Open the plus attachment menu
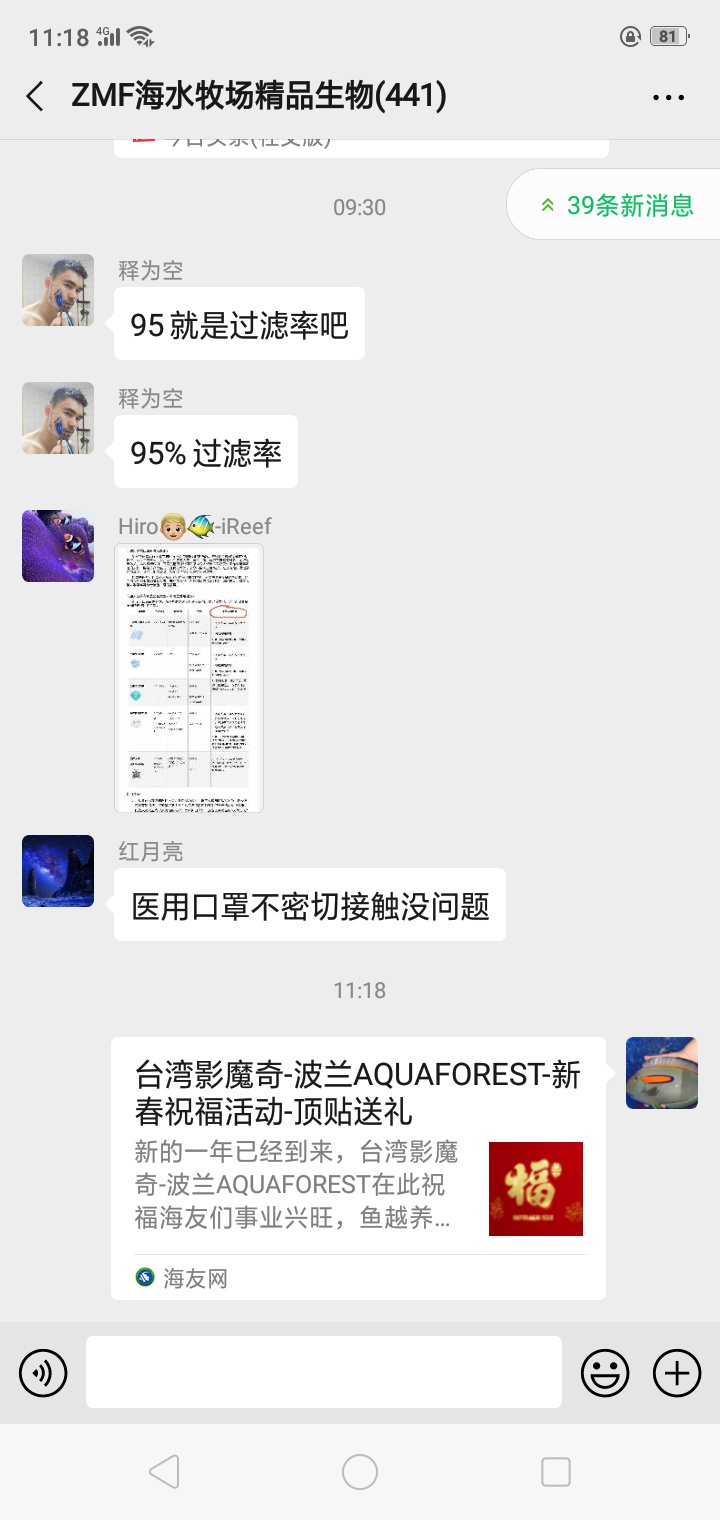720x1520 pixels. click(x=677, y=1372)
